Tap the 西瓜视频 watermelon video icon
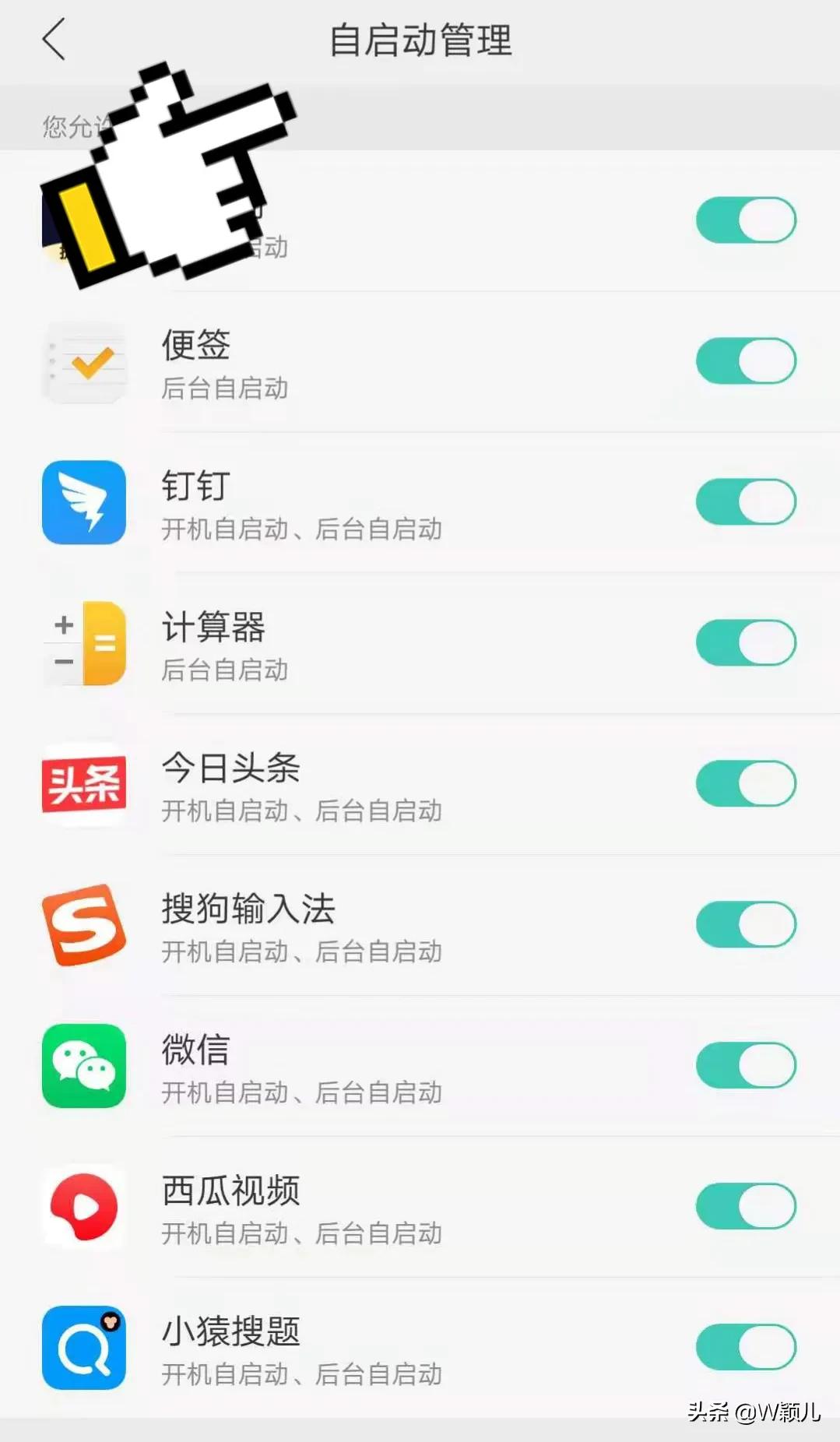Viewport: 840px width, 1442px height. point(84,1207)
